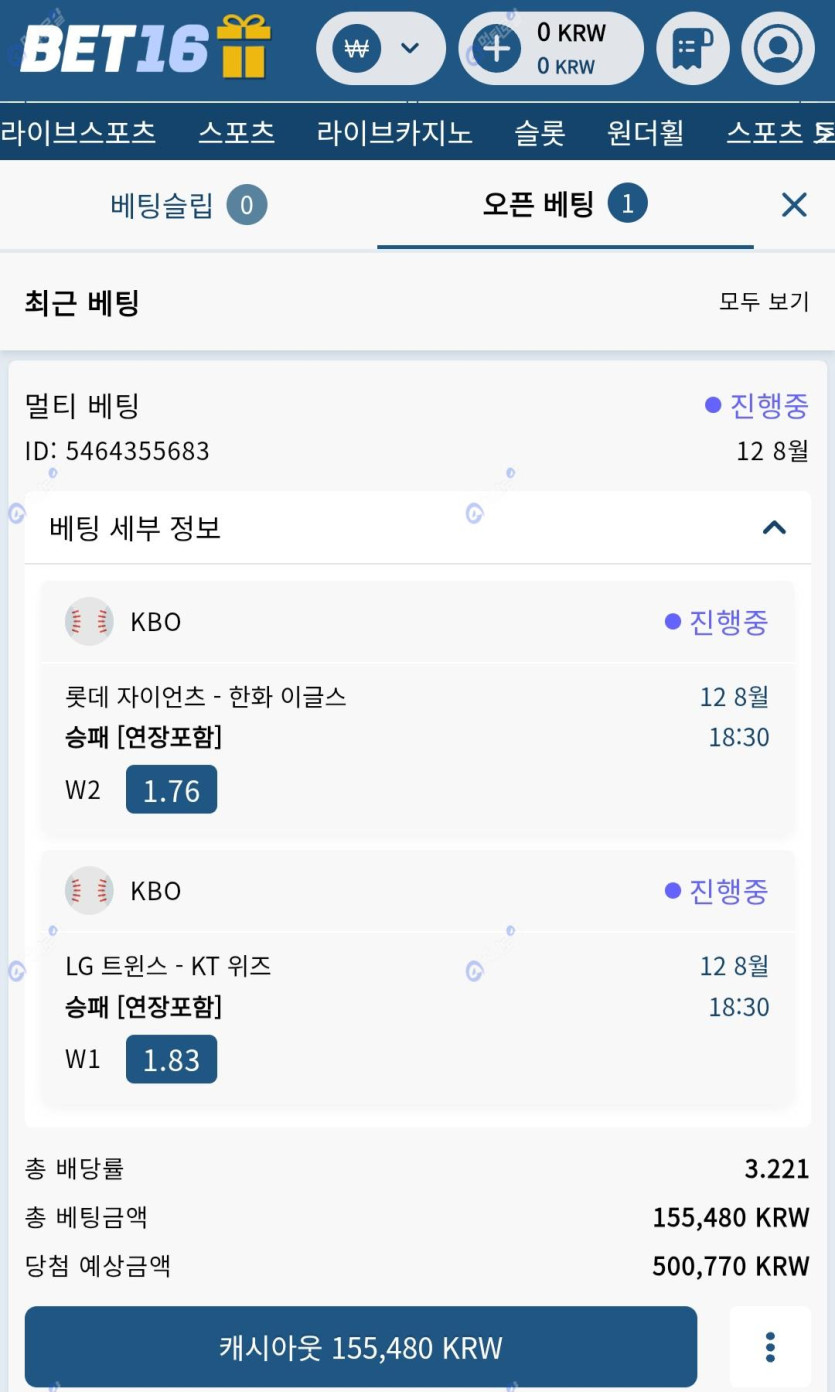Viewport: 835px width, 1392px height.
Task: Switch to 라이브스포츠 section
Action: [78, 132]
